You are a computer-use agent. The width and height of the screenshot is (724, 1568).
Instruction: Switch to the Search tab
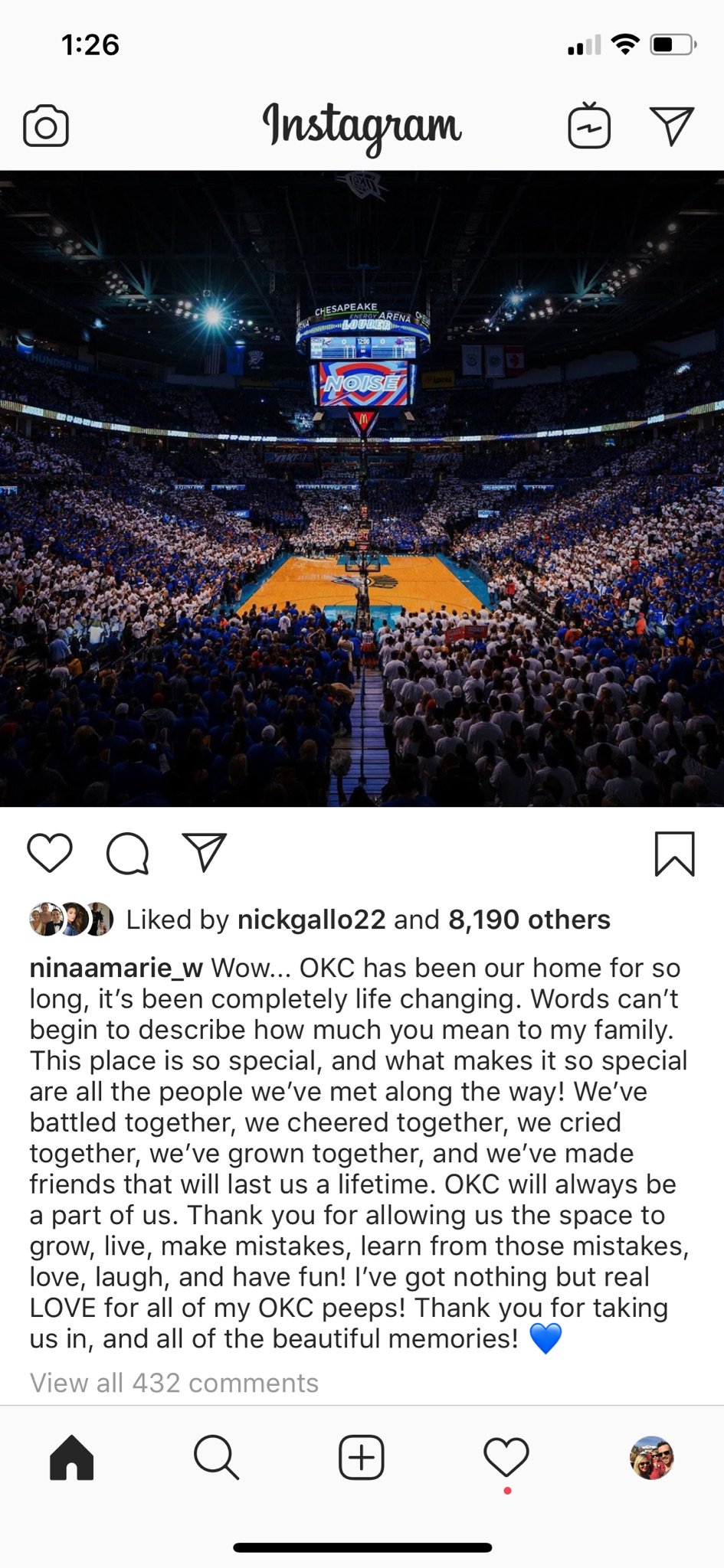216,1457
